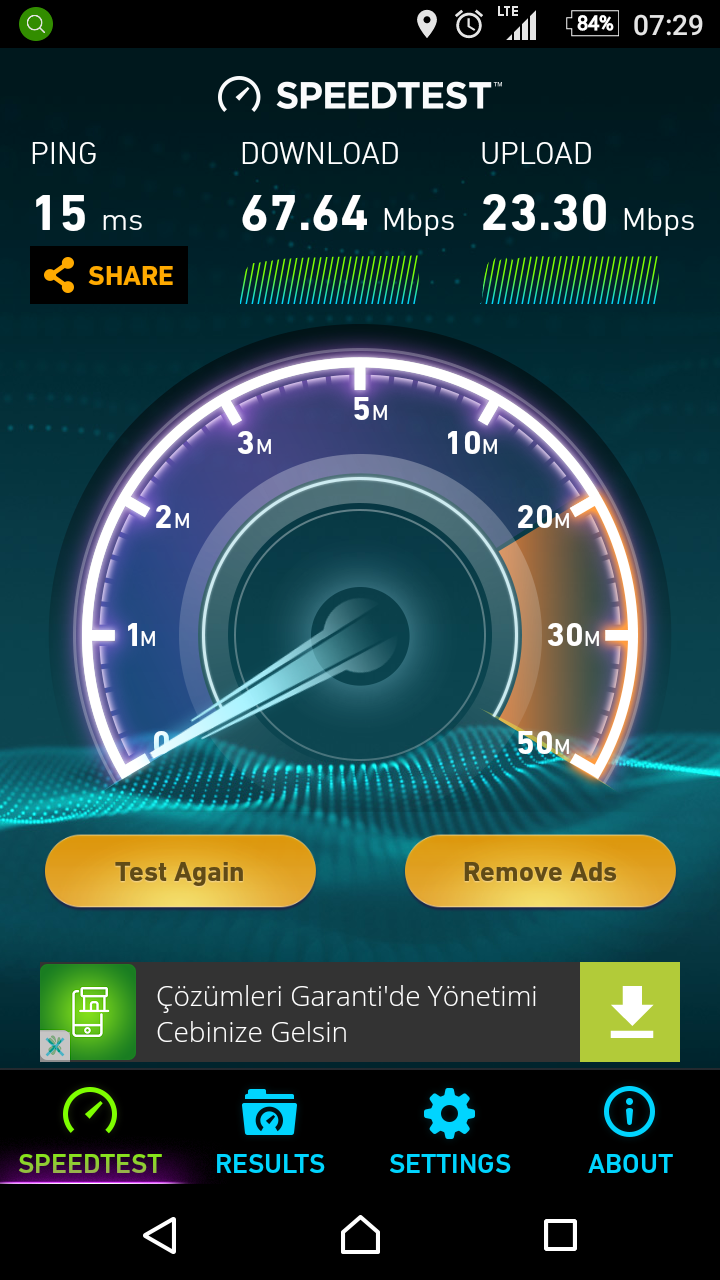The height and width of the screenshot is (1280, 720).
Task: Tap the ad's green download arrow
Action: (630, 1012)
